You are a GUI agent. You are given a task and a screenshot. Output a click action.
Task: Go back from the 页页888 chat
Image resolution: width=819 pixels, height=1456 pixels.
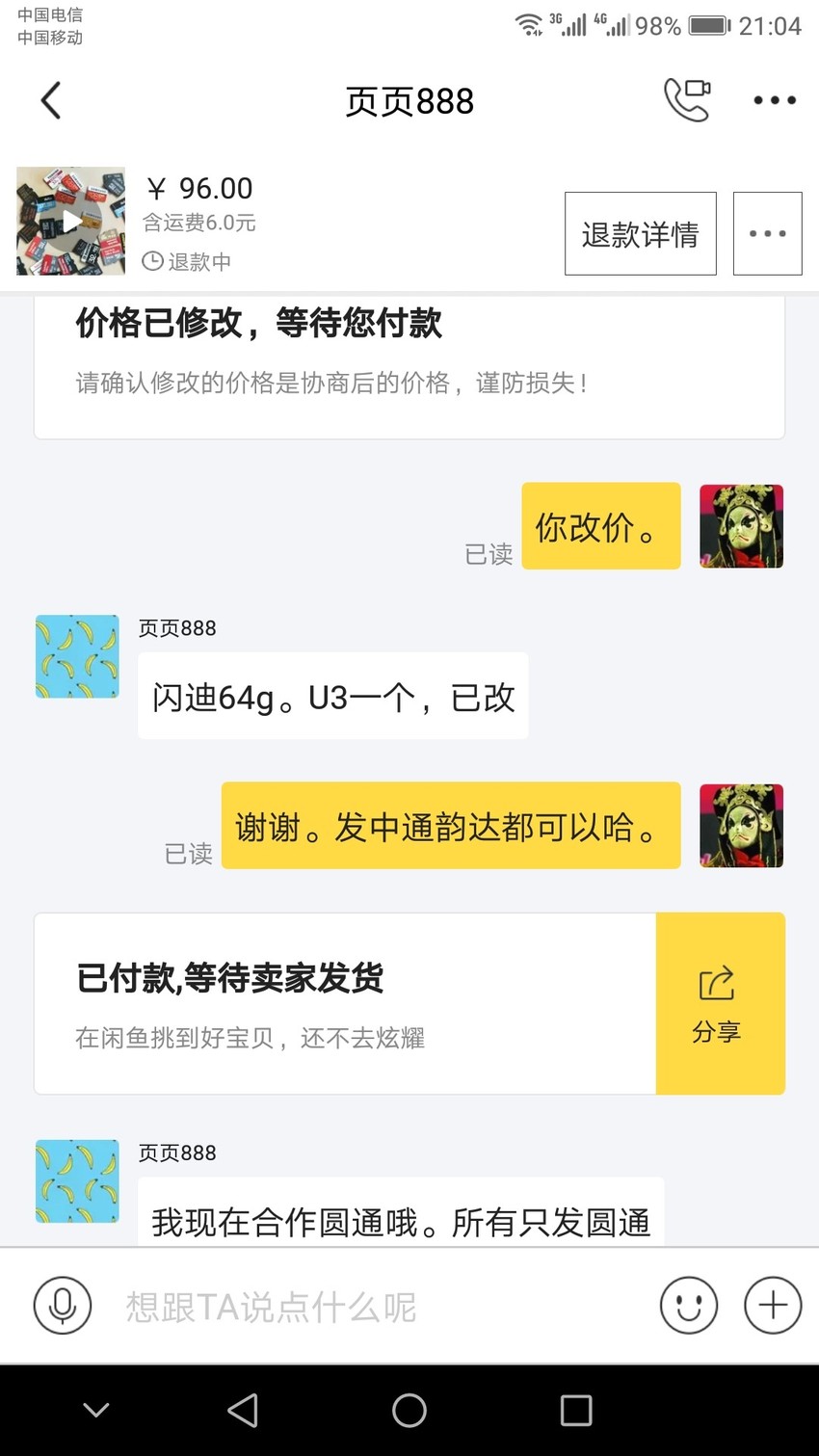click(x=51, y=100)
